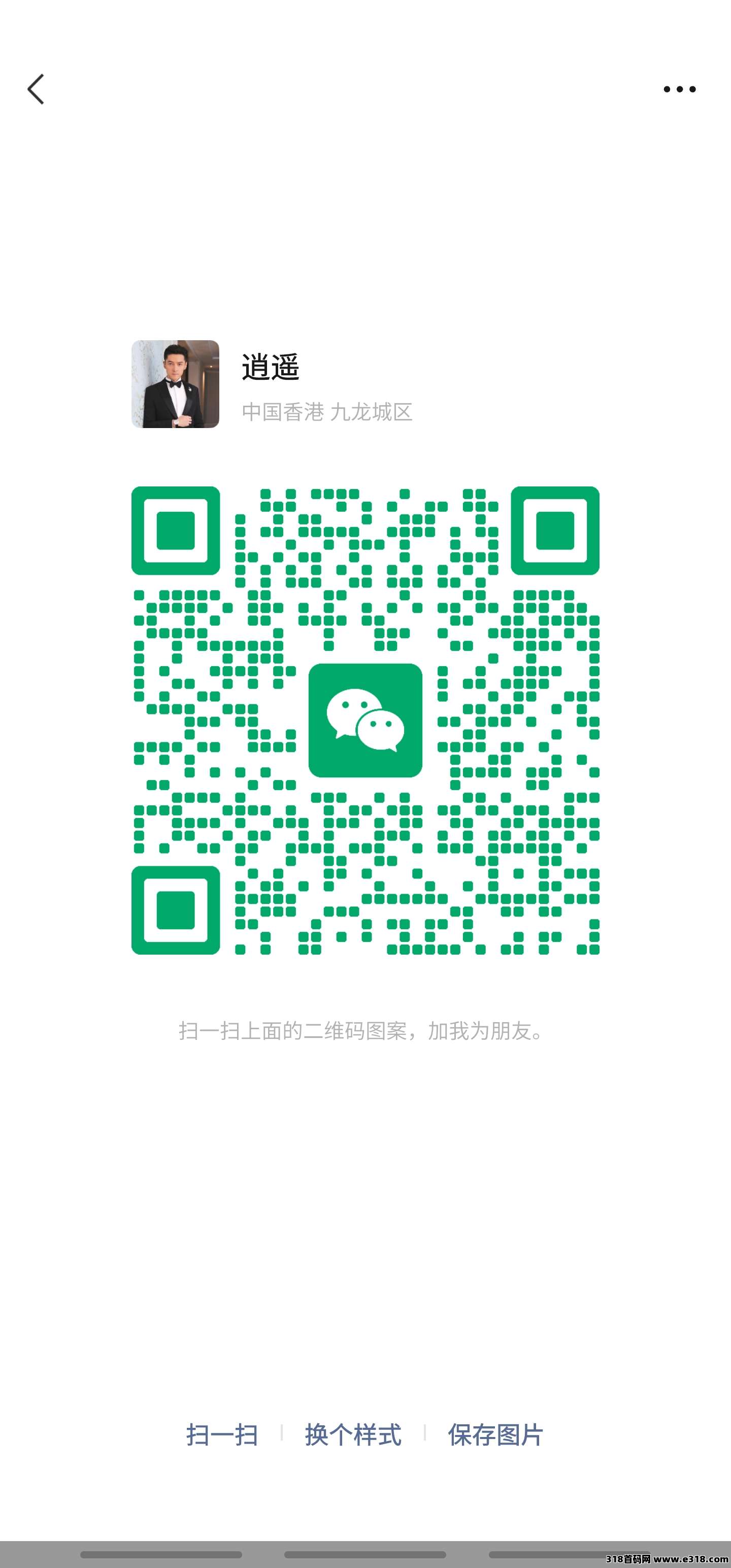Tap 扫一扫 to scan a code
The width and height of the screenshot is (731, 1568).
[222, 1434]
